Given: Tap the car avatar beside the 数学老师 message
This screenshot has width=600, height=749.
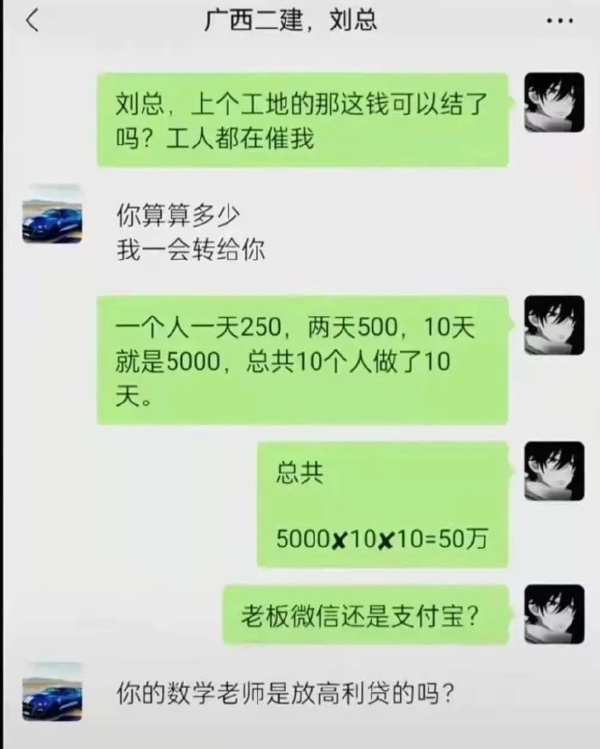Looking at the screenshot, I should pos(52,691).
